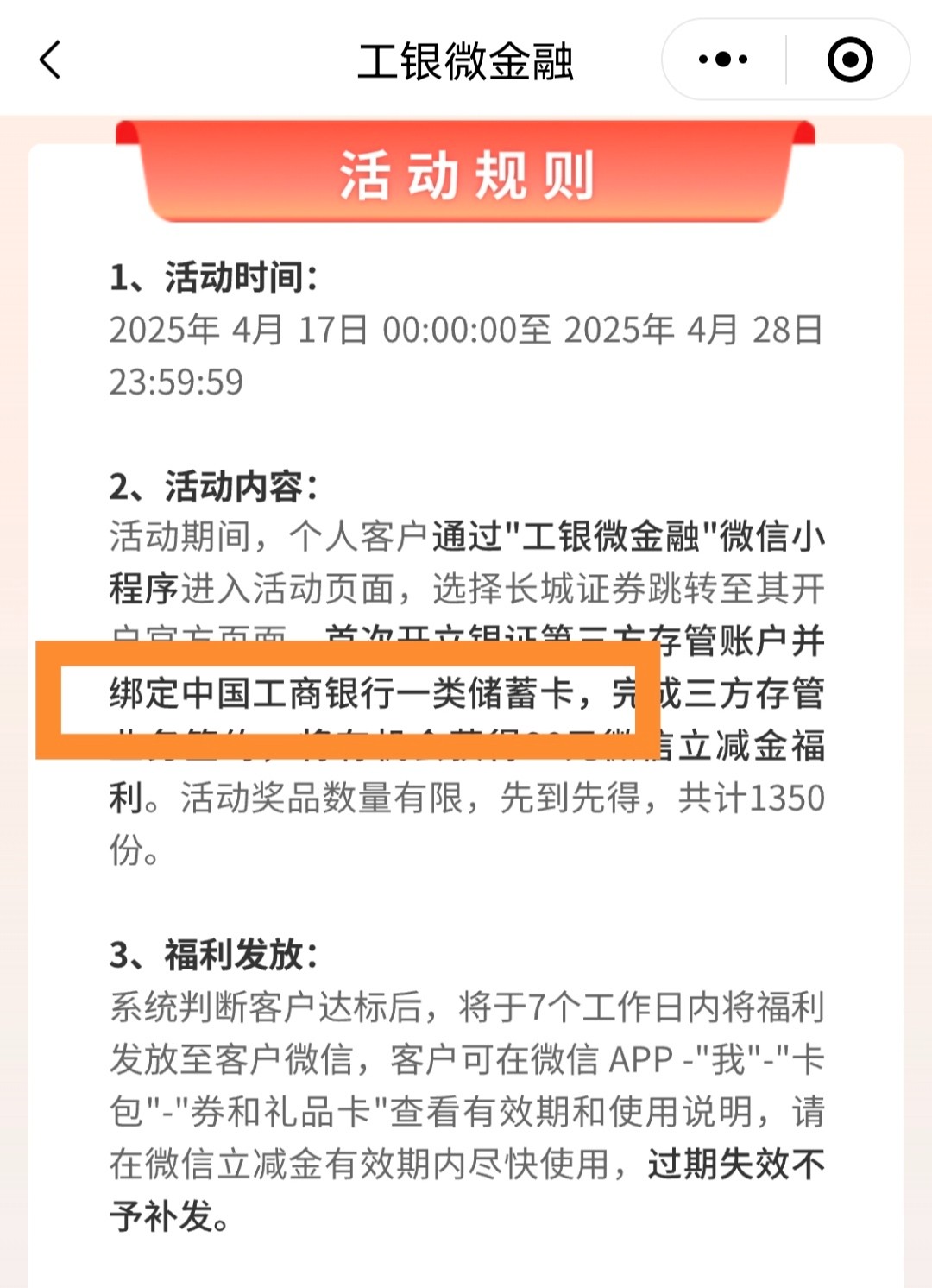Open the mini program three-dot menu
Image resolution: width=932 pixels, height=1288 pixels.
coord(723,60)
